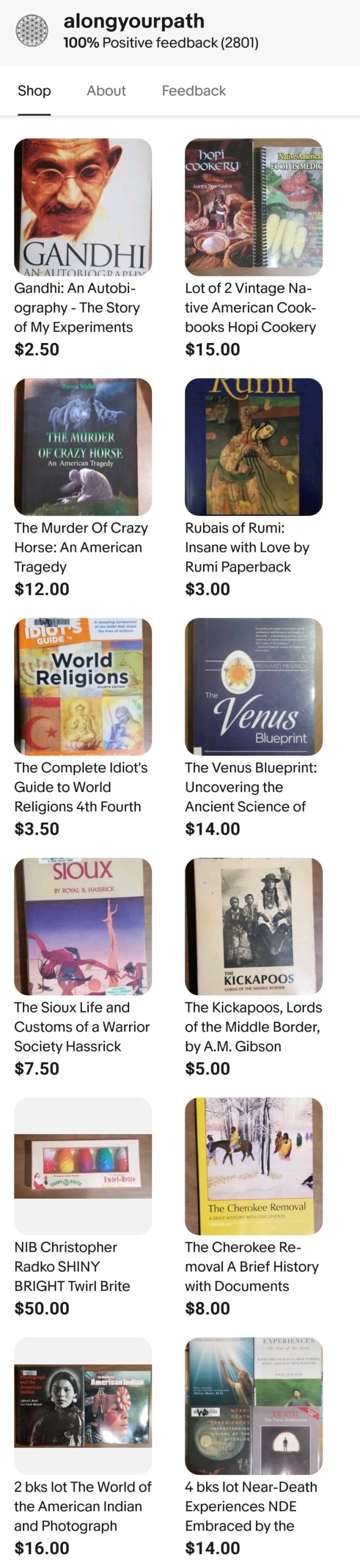This screenshot has height=1568, width=360.
Task: Open the Feedback tab
Action: point(193,90)
